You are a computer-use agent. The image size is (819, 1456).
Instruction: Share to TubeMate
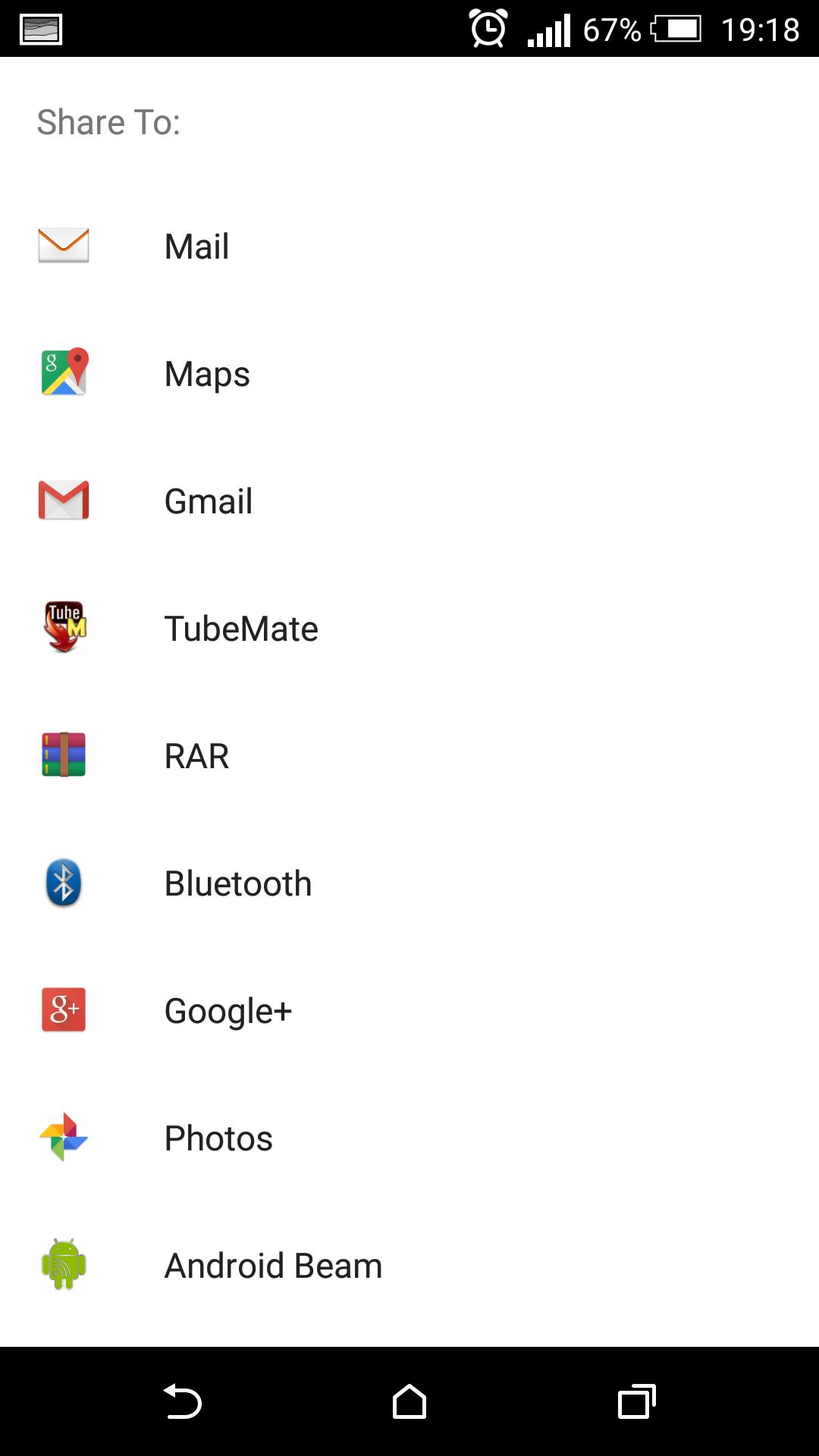click(x=241, y=629)
